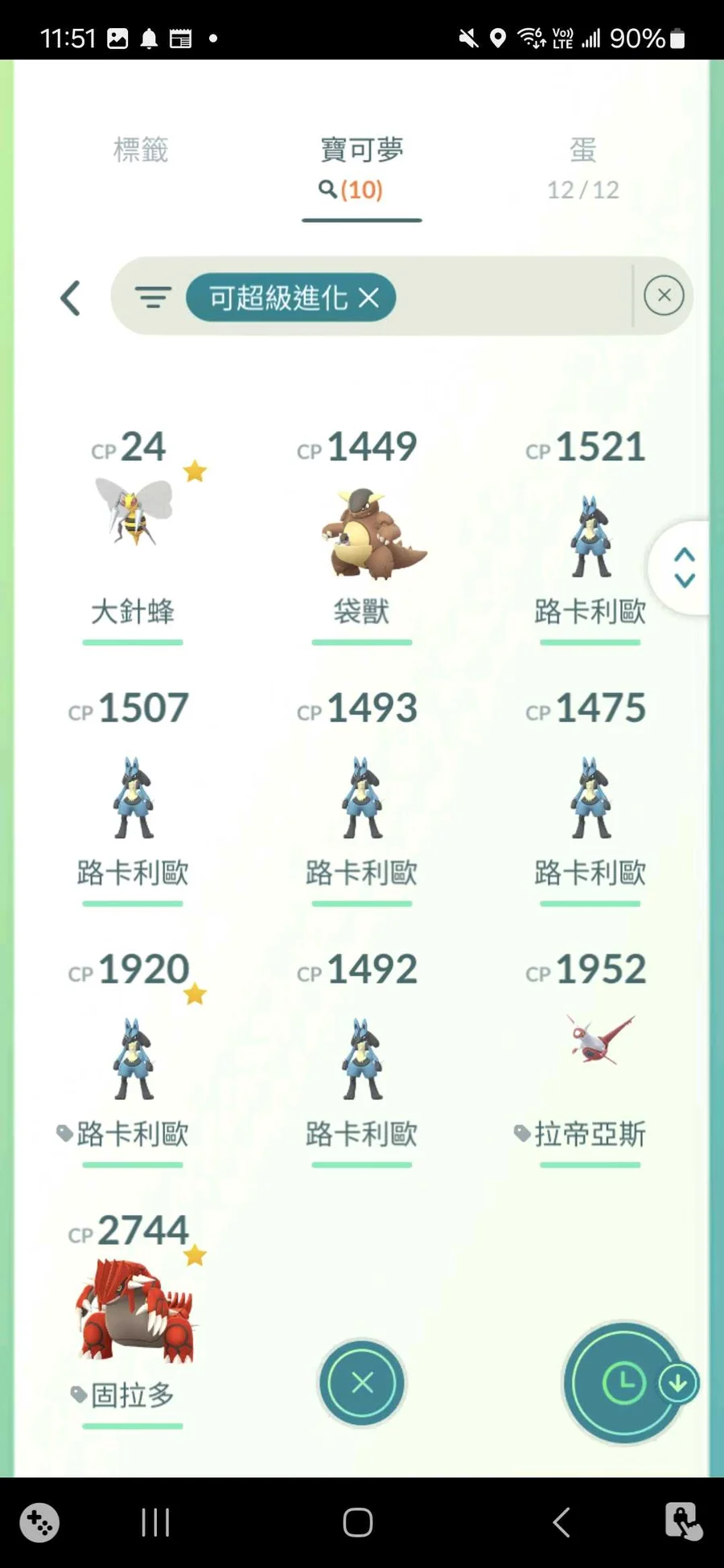
Task: Remove the 可超級進化 filter chip
Action: point(368,298)
